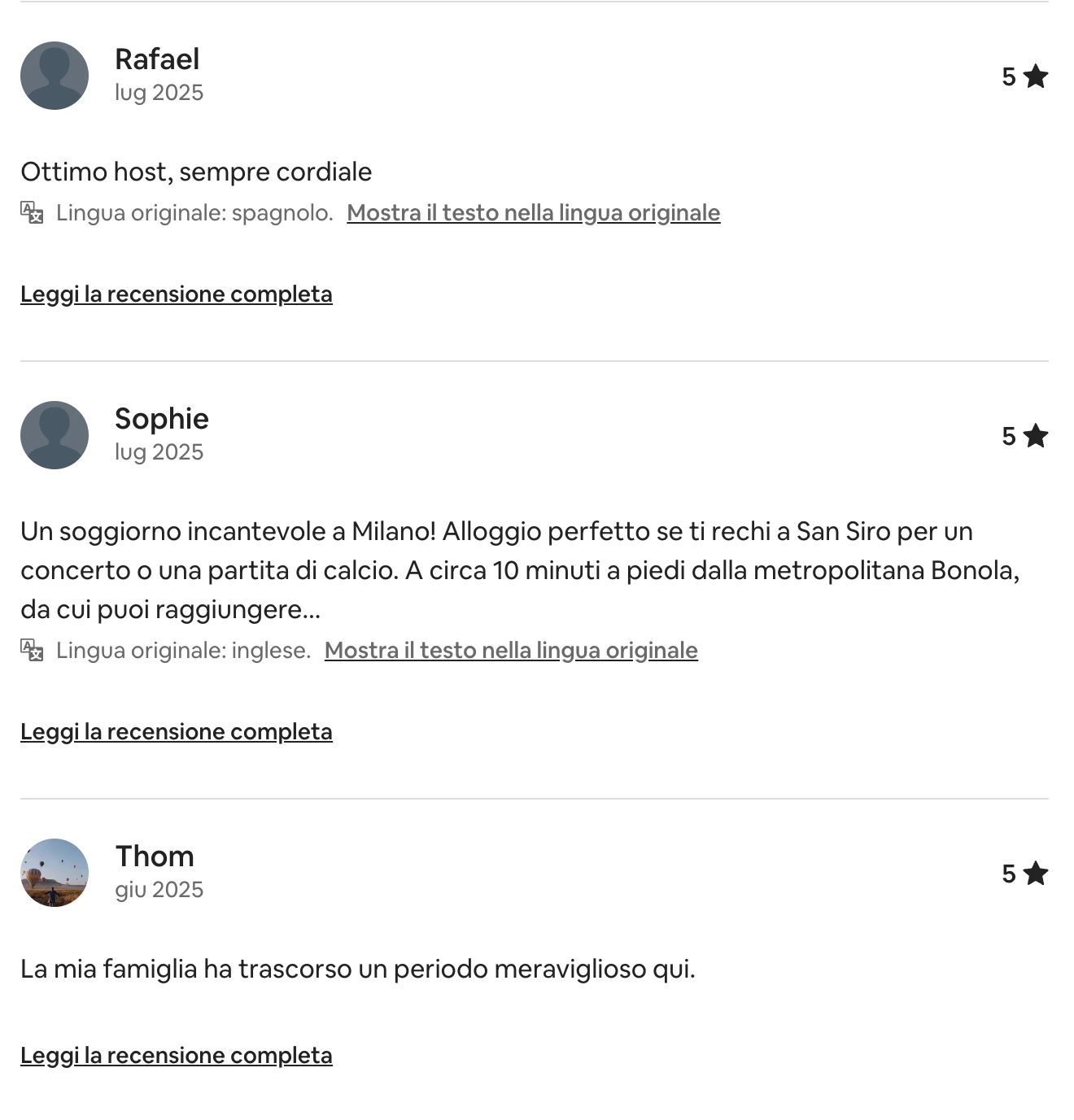Open Sophie's profile avatar
Viewport: 1074px width, 1120px height.
pos(54,435)
